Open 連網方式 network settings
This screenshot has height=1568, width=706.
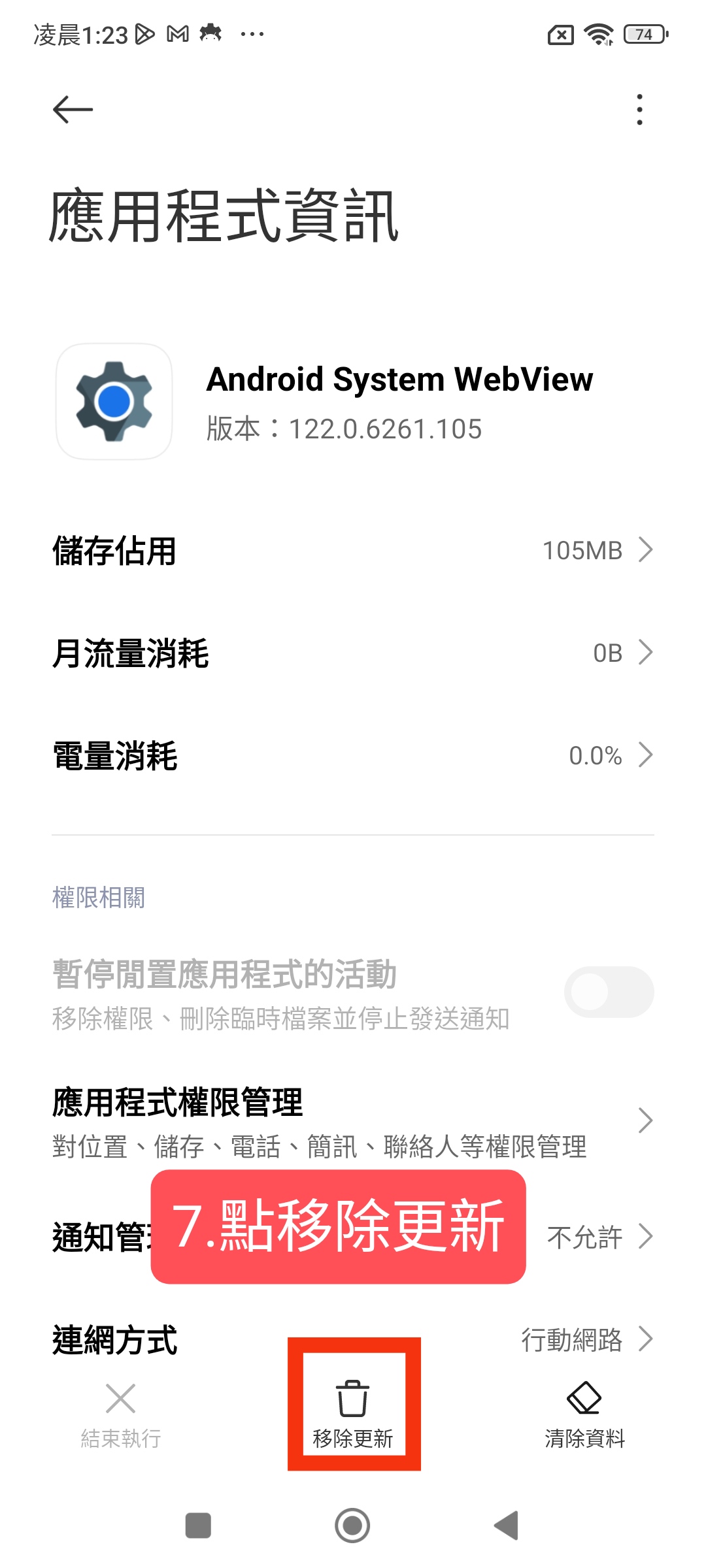tap(353, 1339)
